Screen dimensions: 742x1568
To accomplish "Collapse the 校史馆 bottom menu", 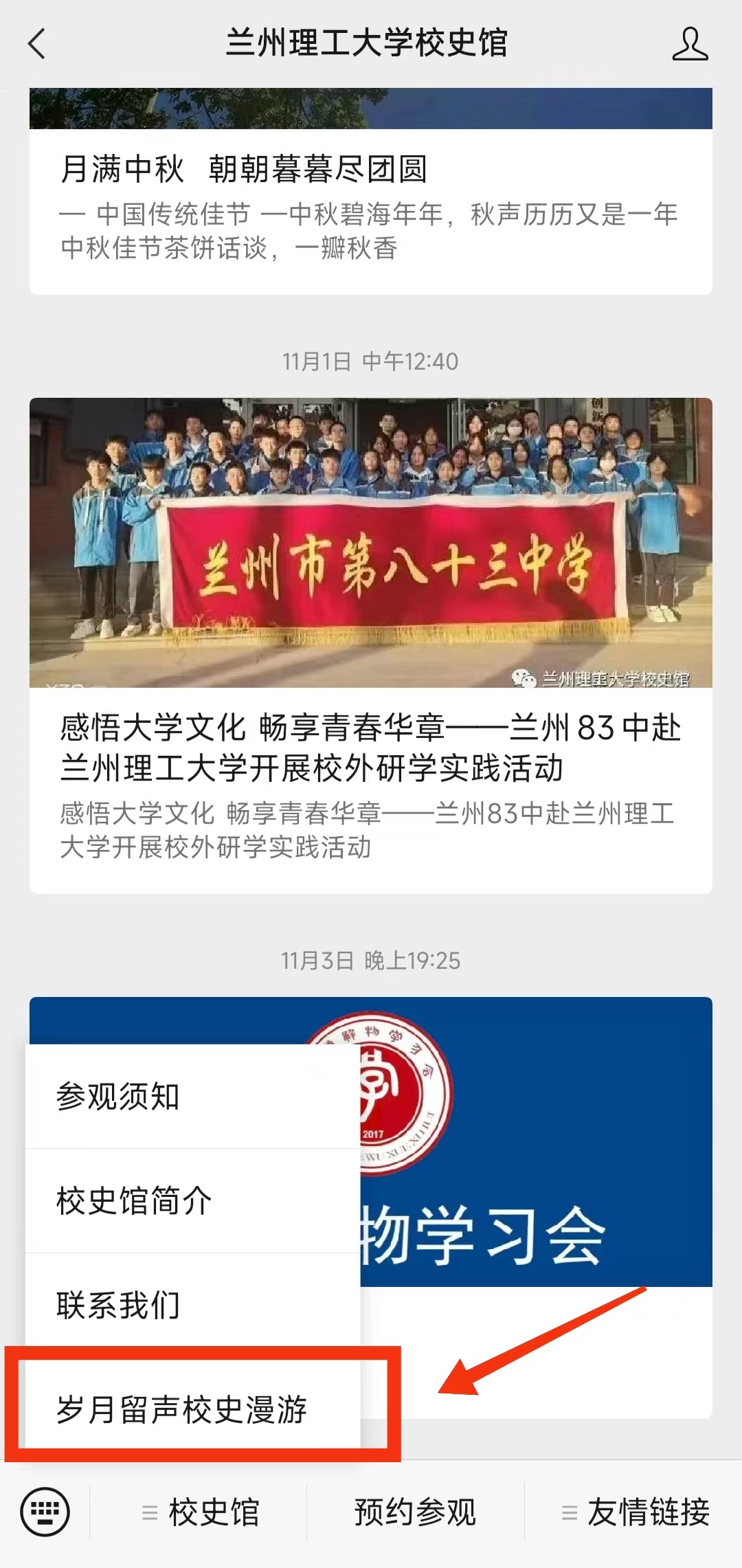I will (x=199, y=1512).
